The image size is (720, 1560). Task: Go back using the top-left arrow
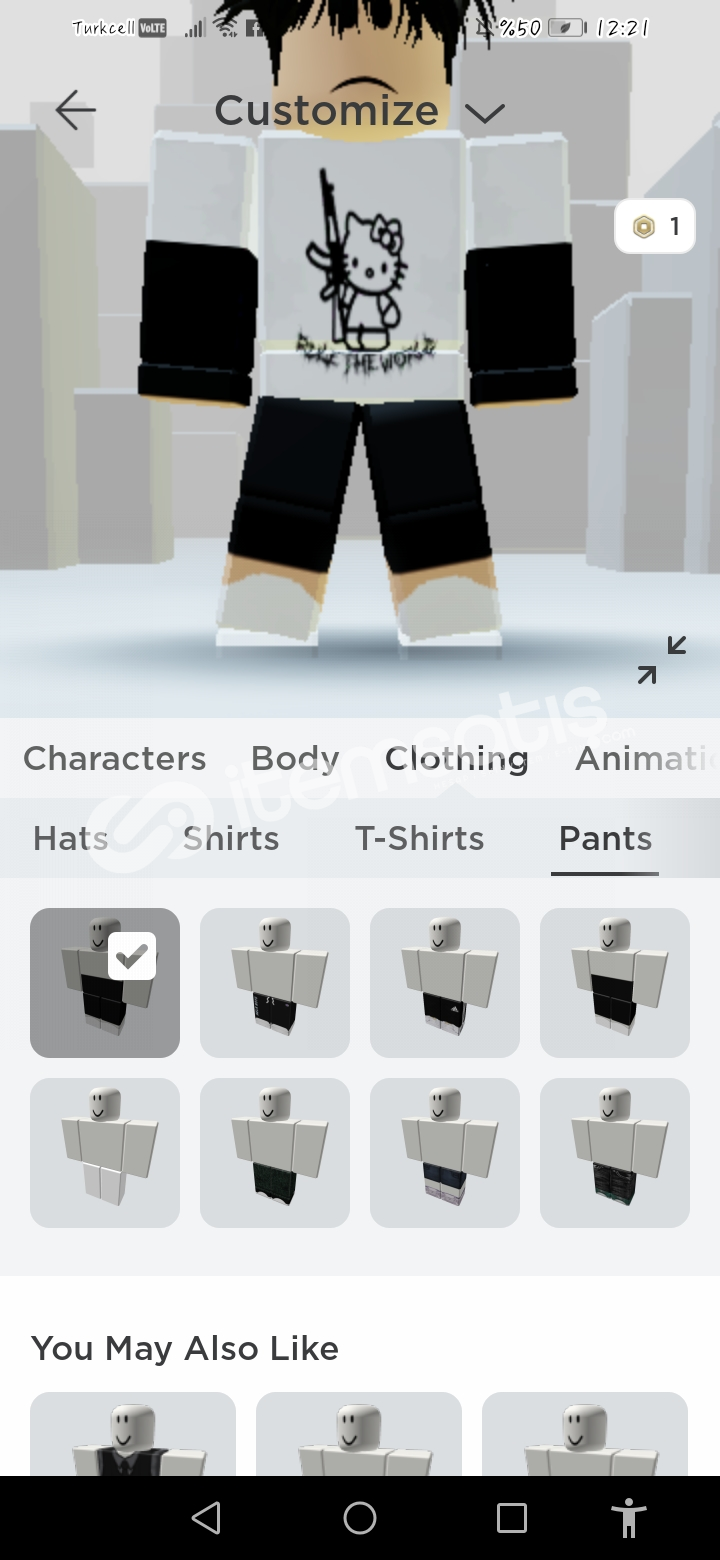[76, 110]
